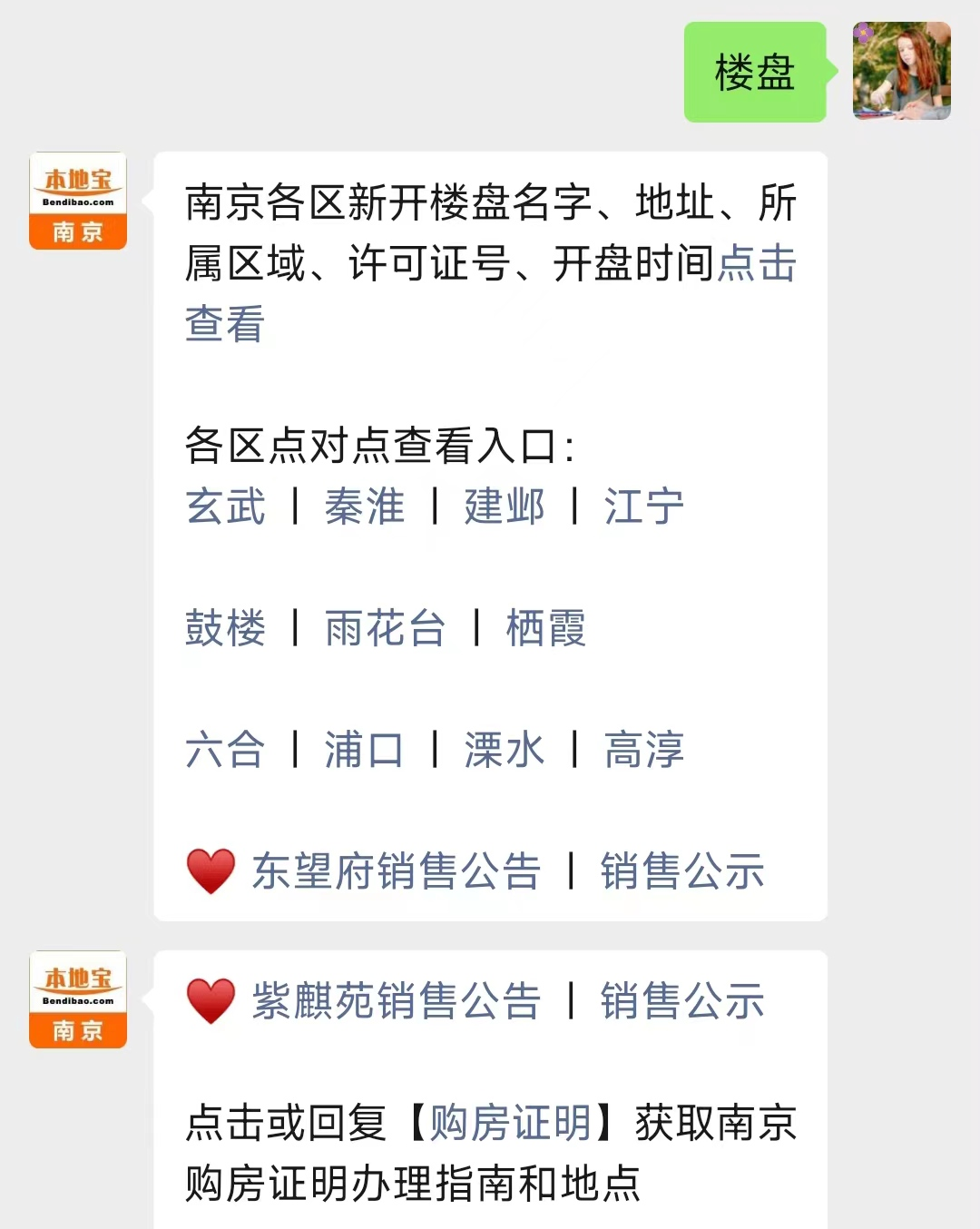Open the 栖霞 district link
Image resolution: width=980 pixels, height=1229 pixels.
(546, 628)
